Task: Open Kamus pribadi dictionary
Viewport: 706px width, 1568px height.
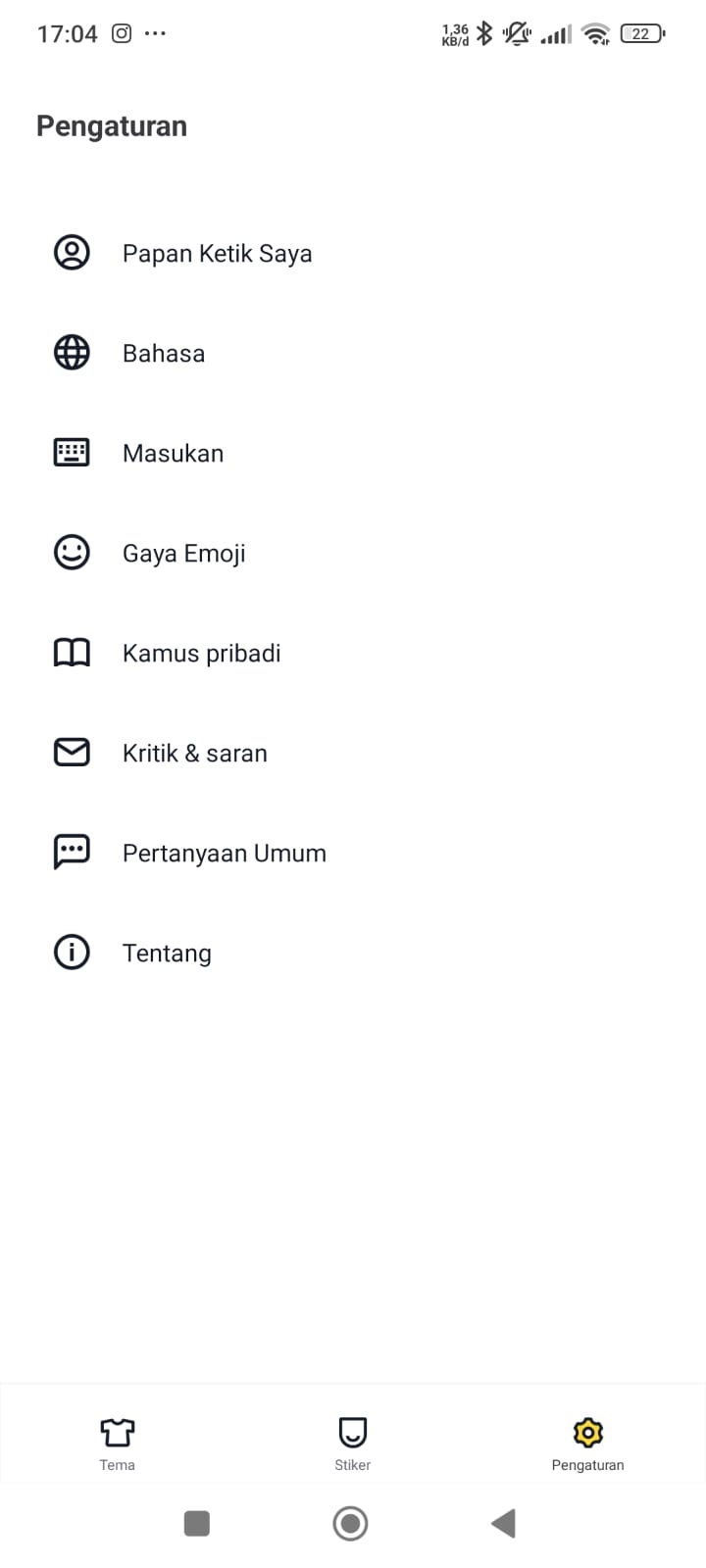Action: (x=201, y=654)
